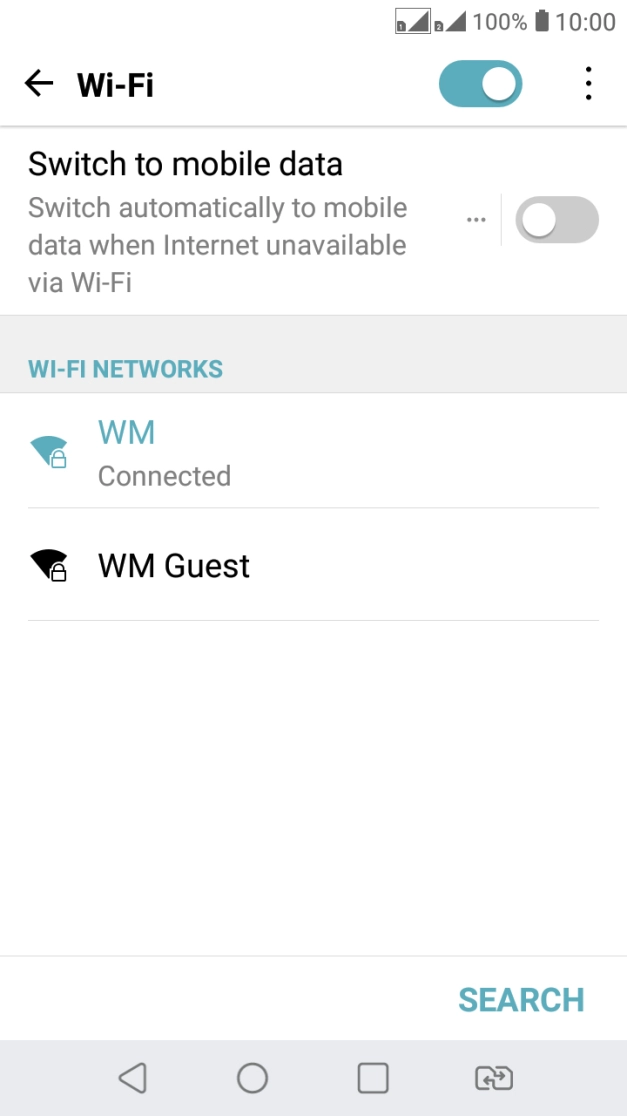Tap the SIM switch icon in navigation bar
The height and width of the screenshot is (1116, 627).
[x=494, y=1078]
